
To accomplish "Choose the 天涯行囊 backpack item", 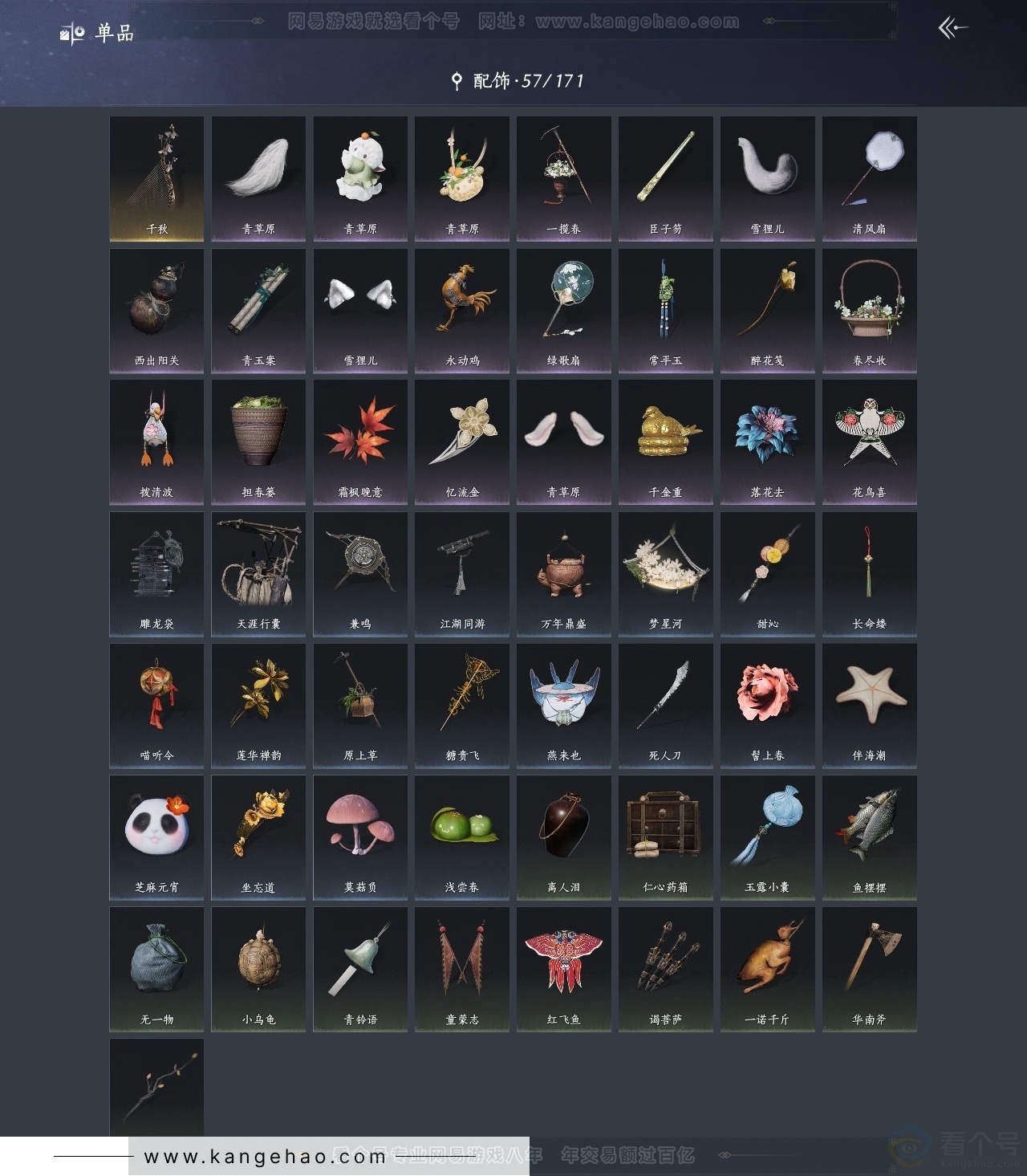I will coord(258,573).
